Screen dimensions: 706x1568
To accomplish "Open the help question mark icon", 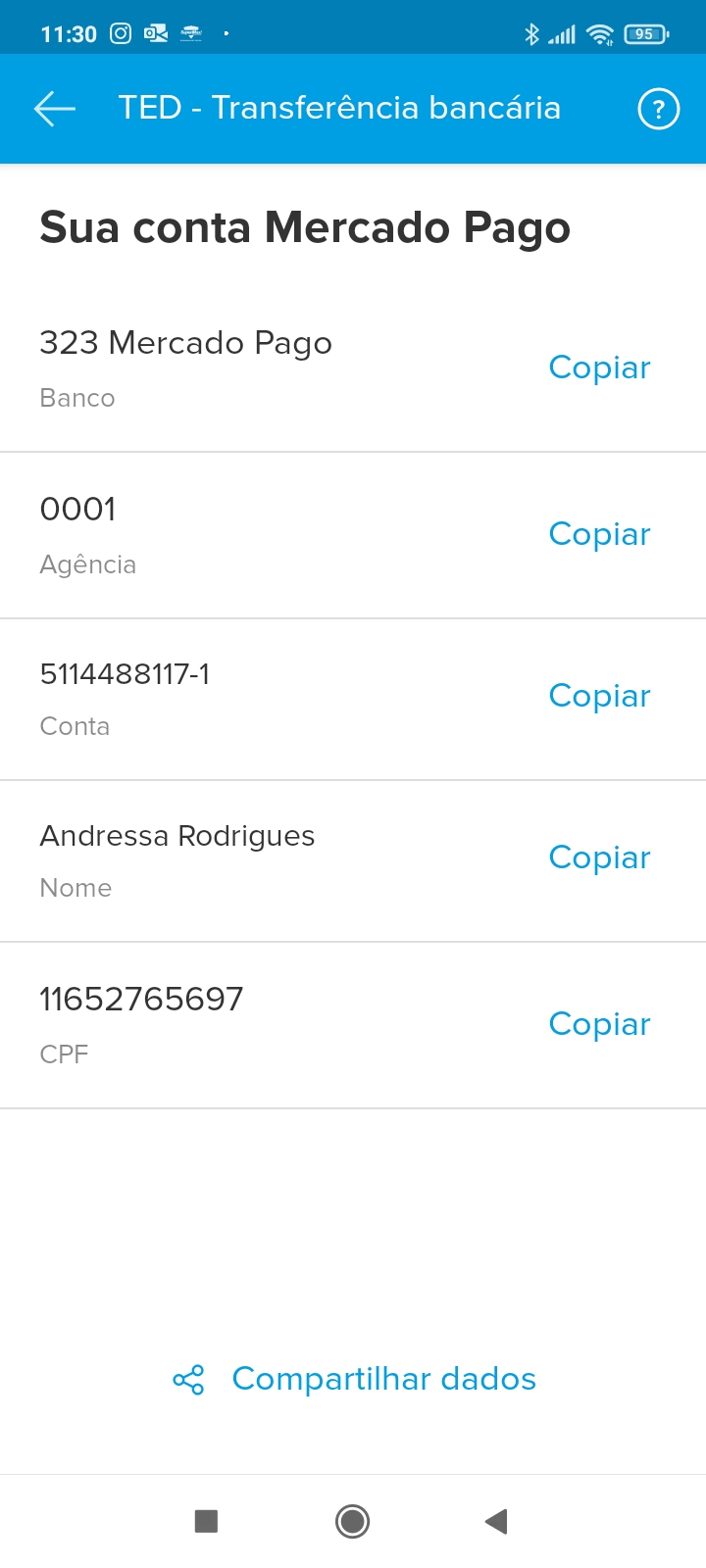I will point(658,109).
